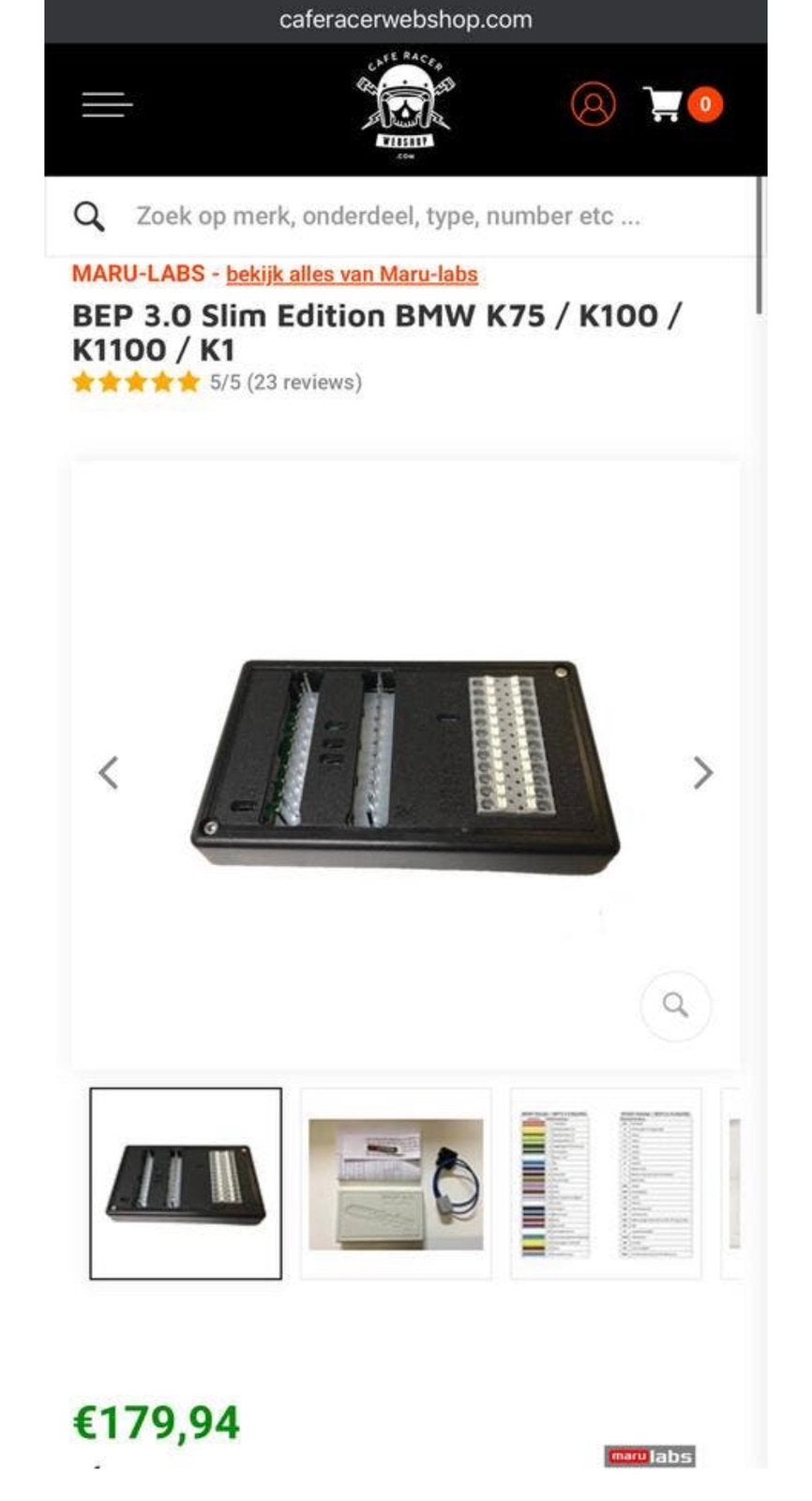The width and height of the screenshot is (812, 1501).
Task: Show the previous product image
Action: click(109, 773)
